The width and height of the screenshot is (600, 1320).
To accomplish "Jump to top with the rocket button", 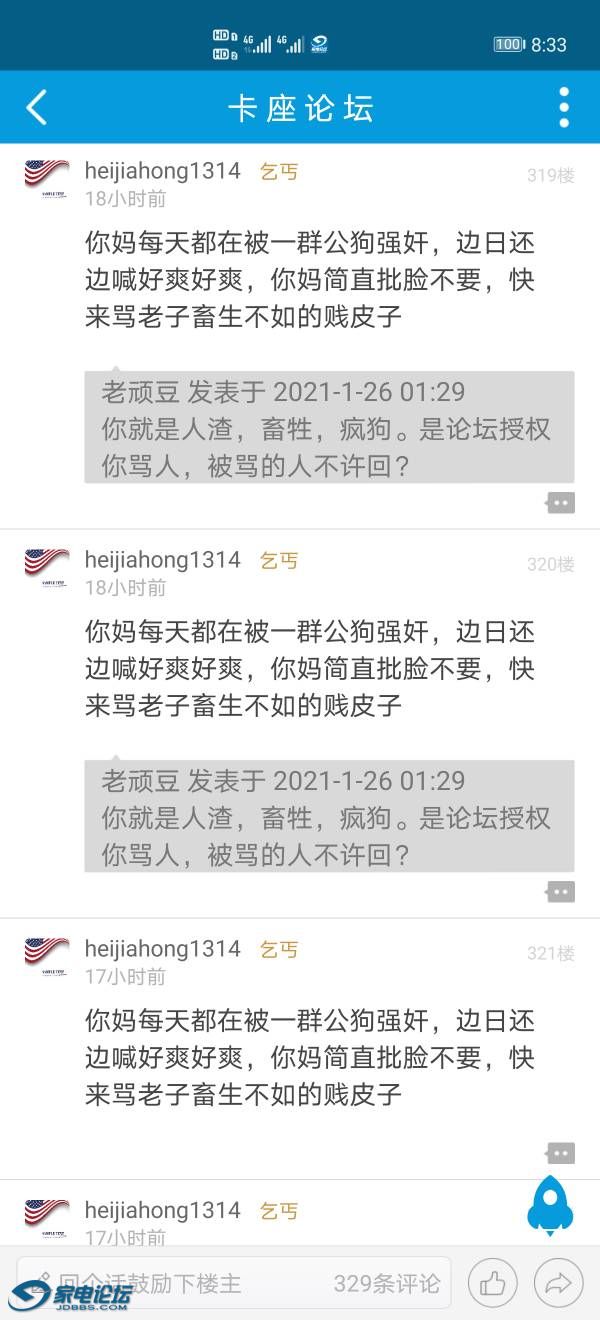I will coord(550,1204).
